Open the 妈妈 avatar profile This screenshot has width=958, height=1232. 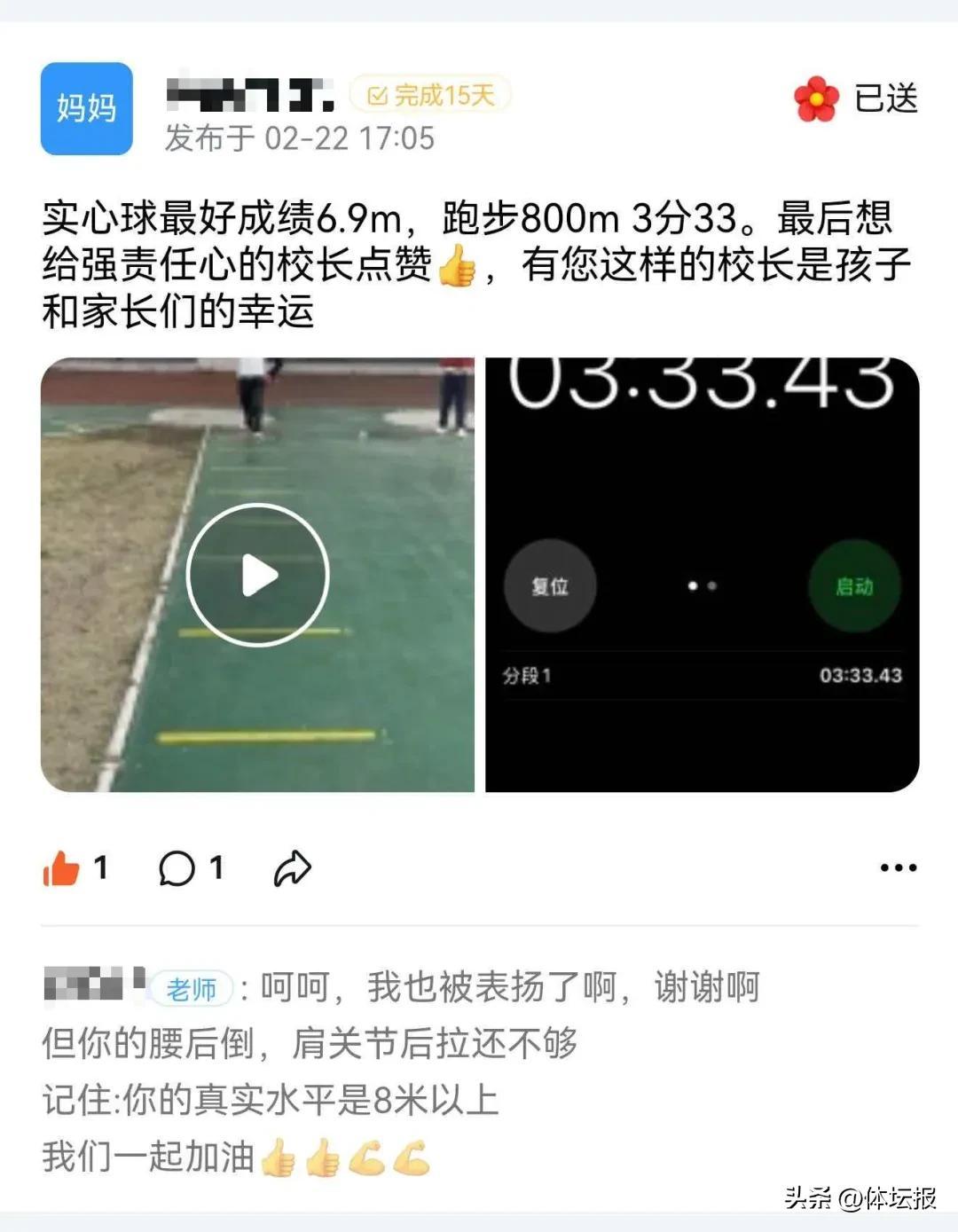point(86,108)
